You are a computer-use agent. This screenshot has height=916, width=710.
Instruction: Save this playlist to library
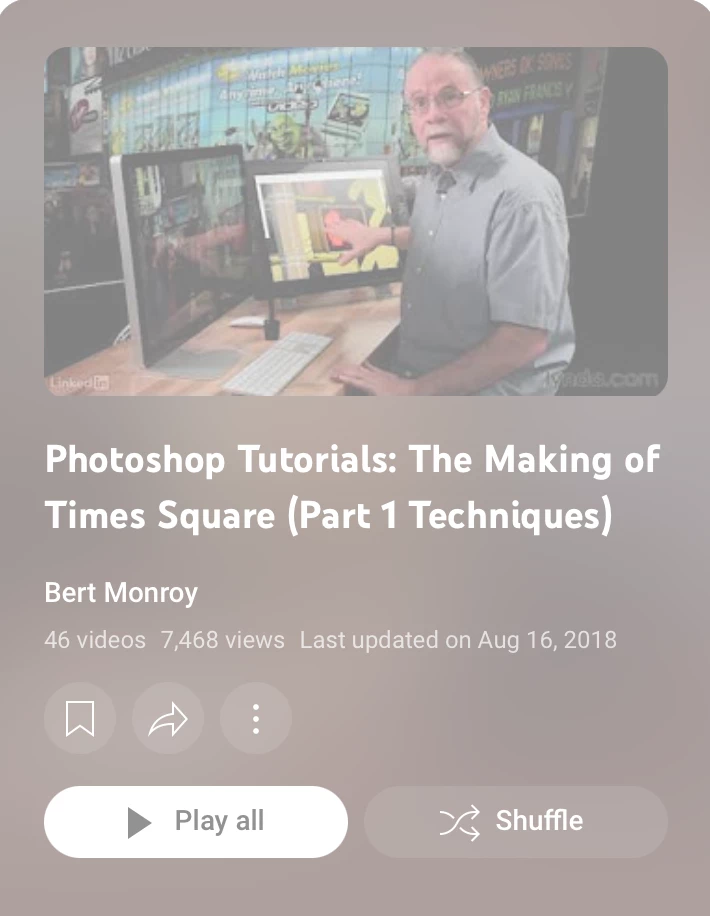click(80, 718)
